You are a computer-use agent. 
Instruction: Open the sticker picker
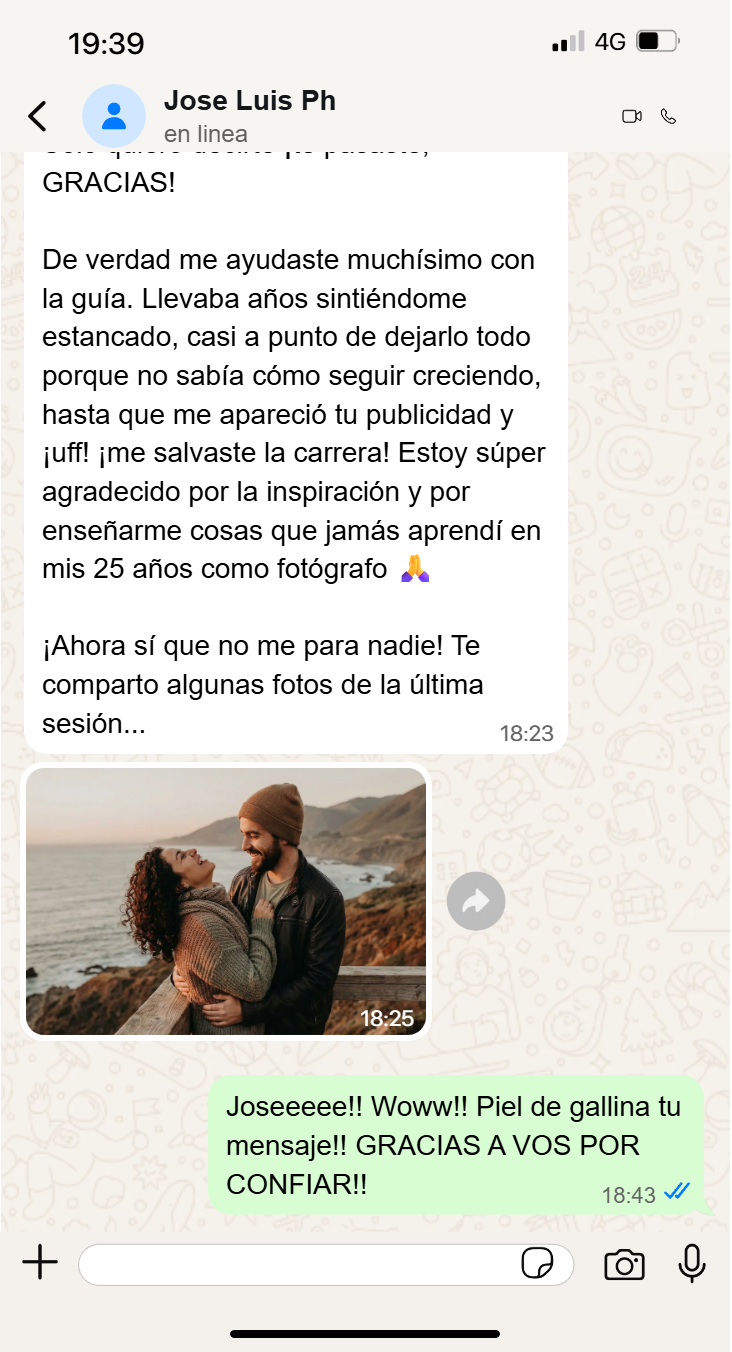tap(538, 1264)
